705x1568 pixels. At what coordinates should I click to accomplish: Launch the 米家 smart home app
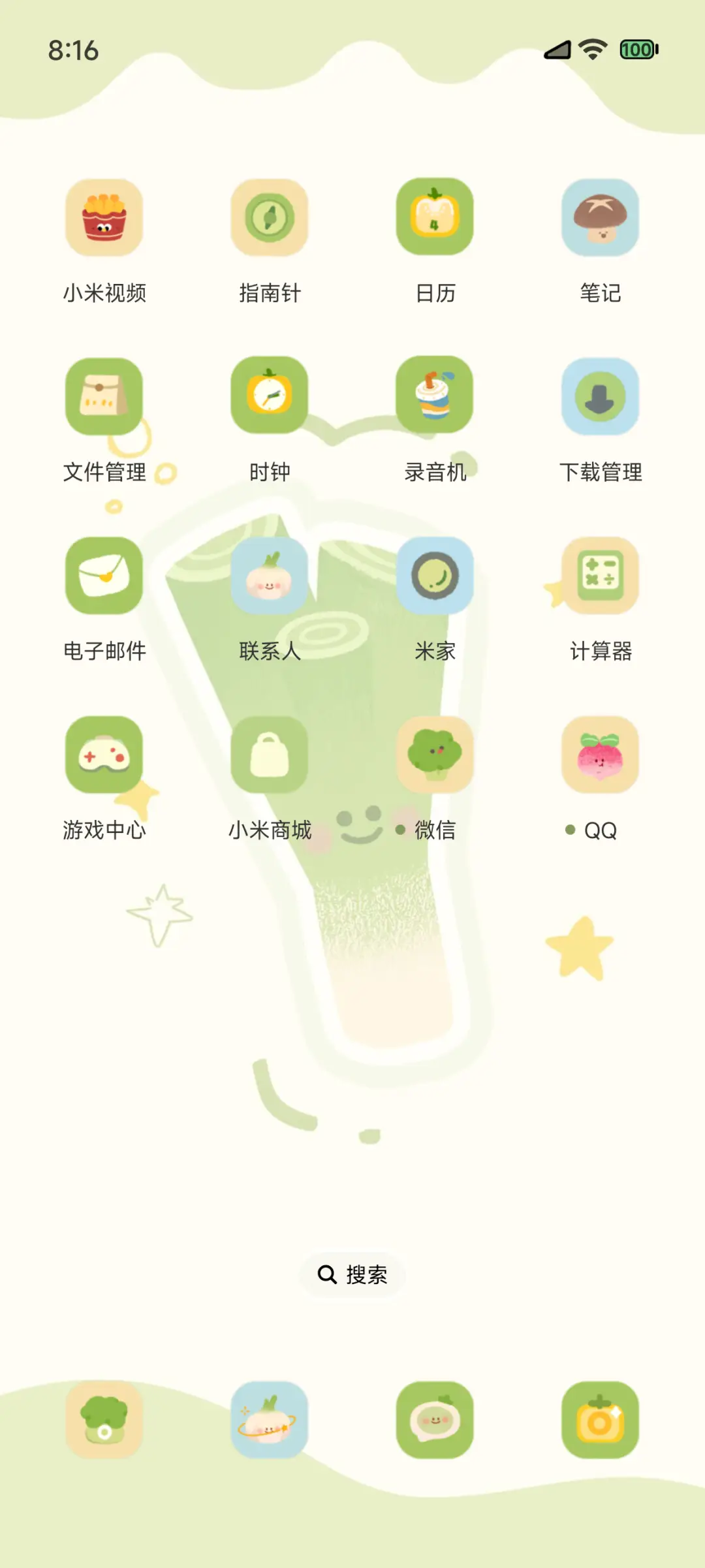click(435, 576)
